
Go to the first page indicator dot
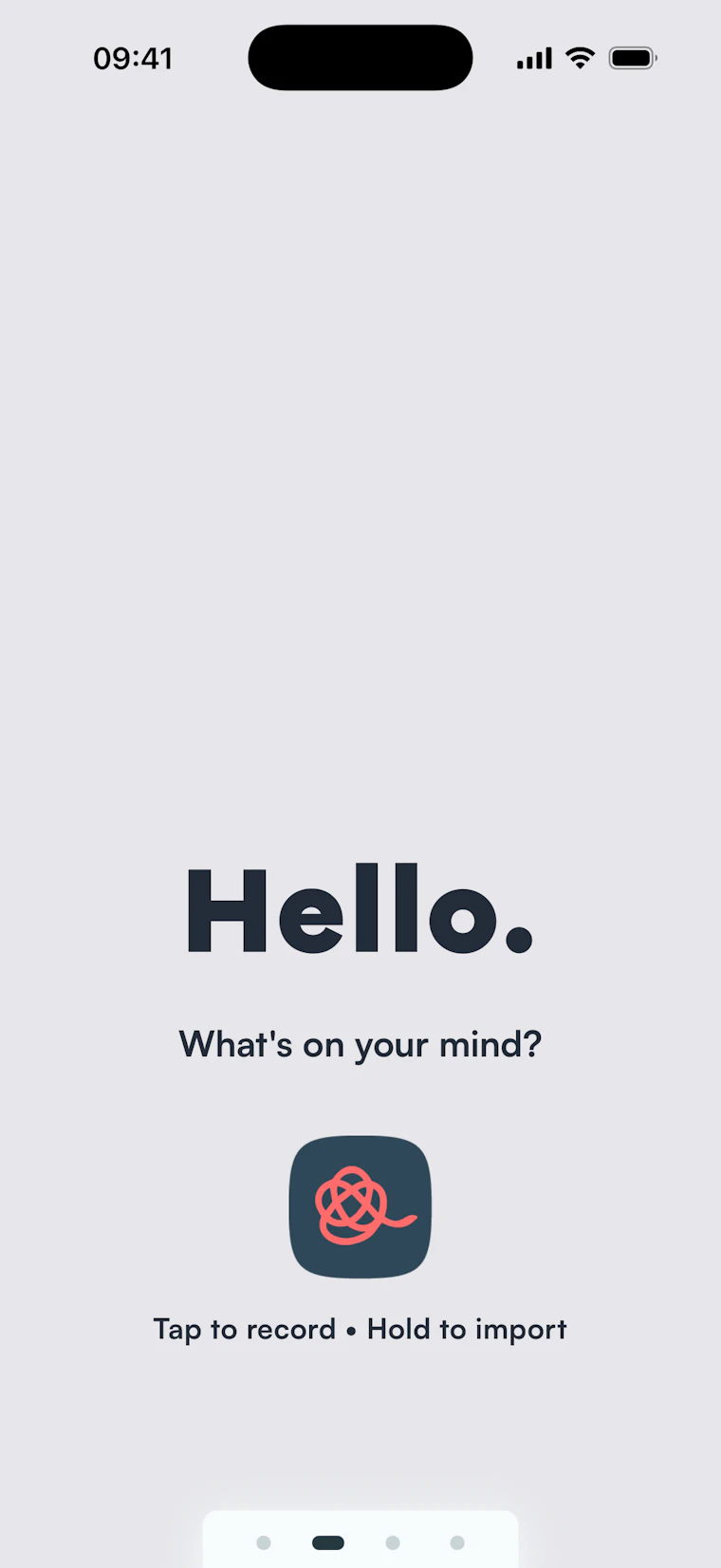264,1542
